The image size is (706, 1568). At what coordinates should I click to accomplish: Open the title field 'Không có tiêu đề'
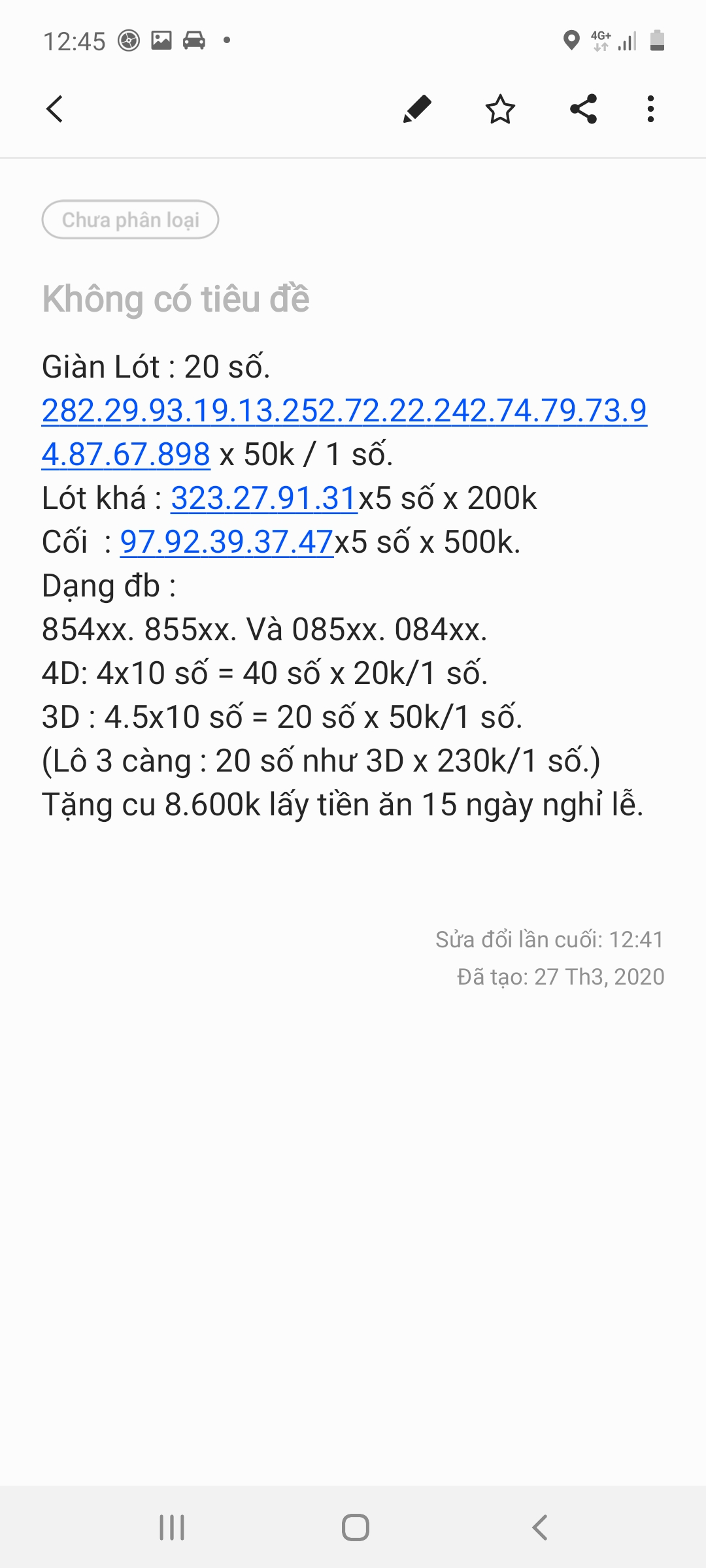(x=176, y=299)
